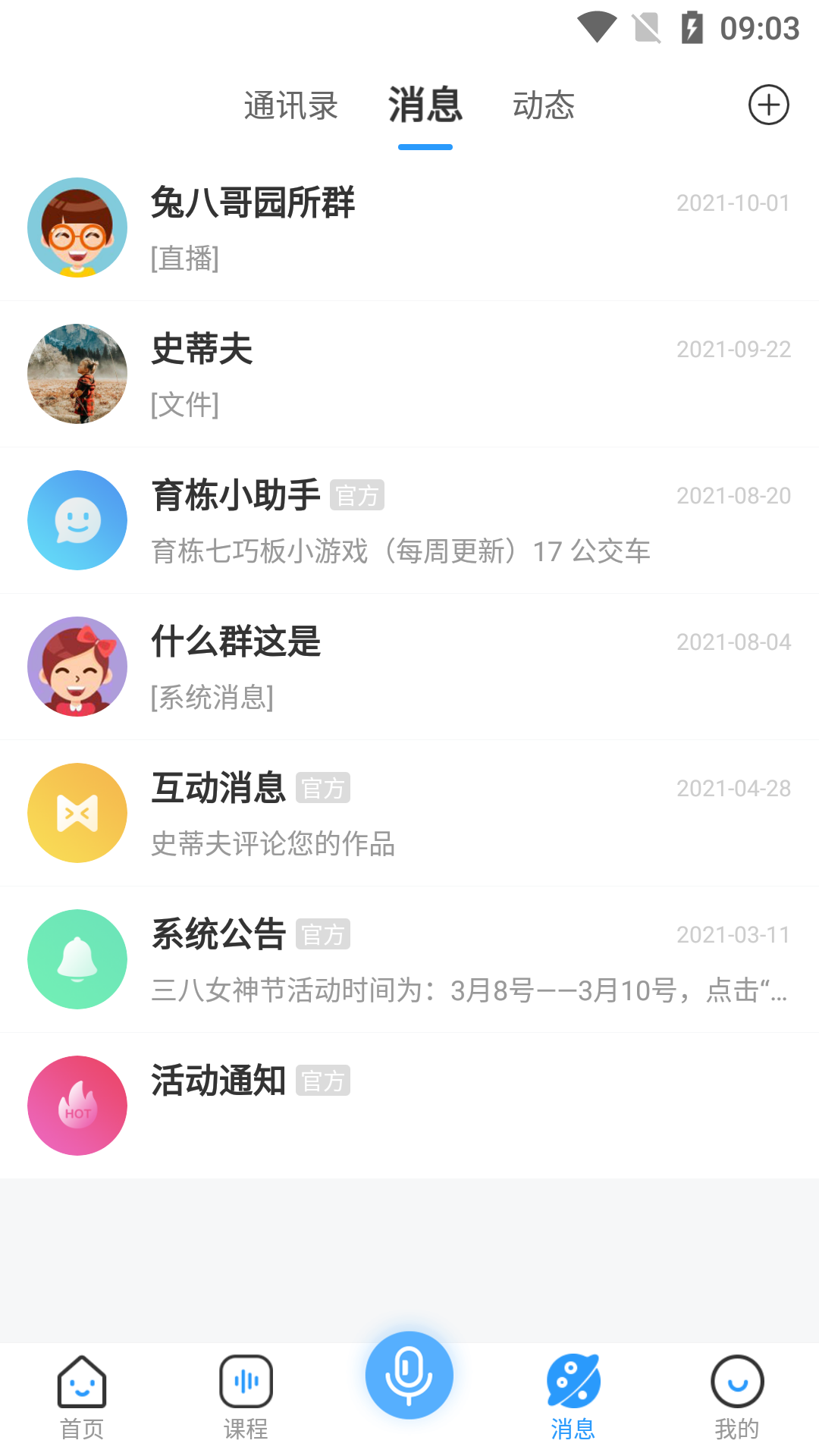This screenshot has height=1456, width=819.
Task: Tap 史蒂夫's profile avatar
Action: [77, 374]
